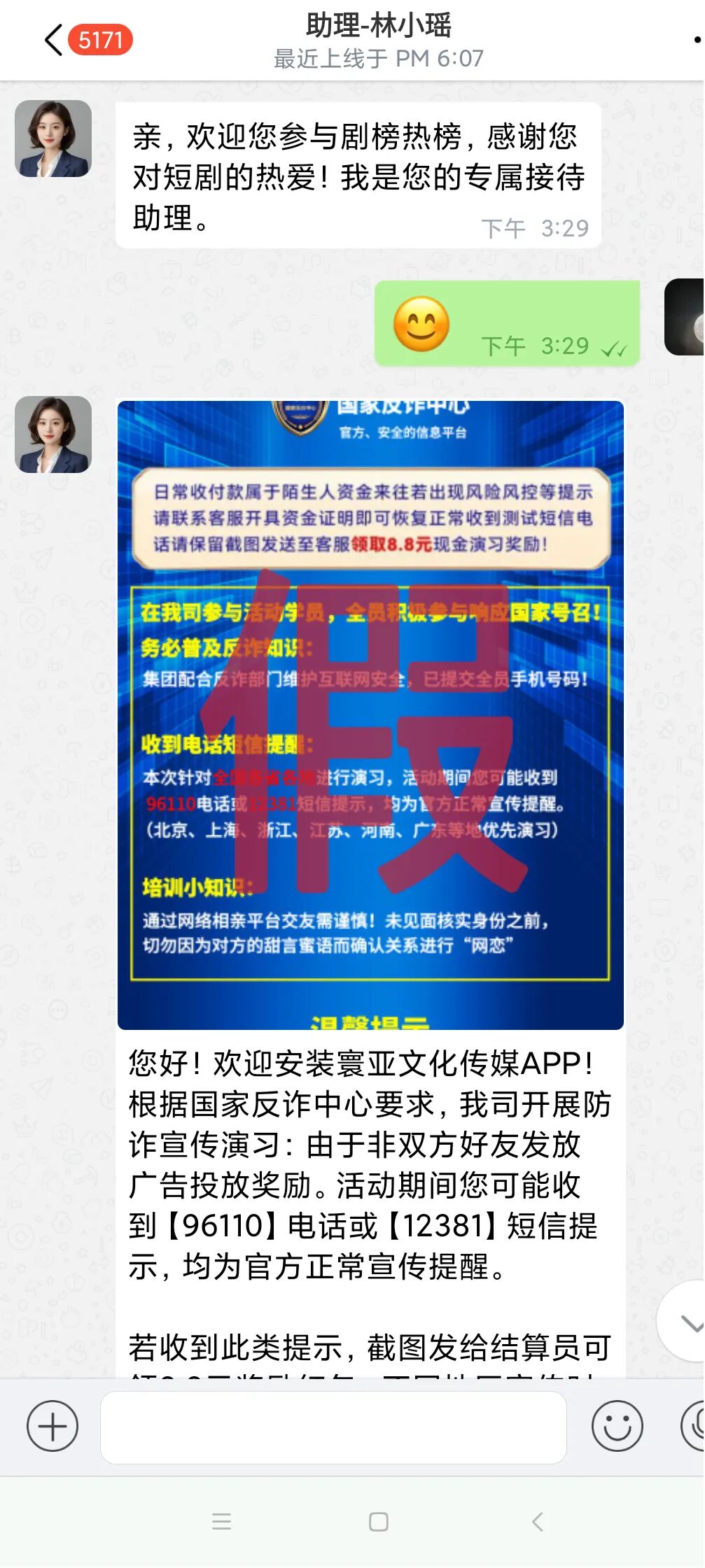Tap the voice message microphone
This screenshot has width=705, height=1568.
coord(694,1426)
